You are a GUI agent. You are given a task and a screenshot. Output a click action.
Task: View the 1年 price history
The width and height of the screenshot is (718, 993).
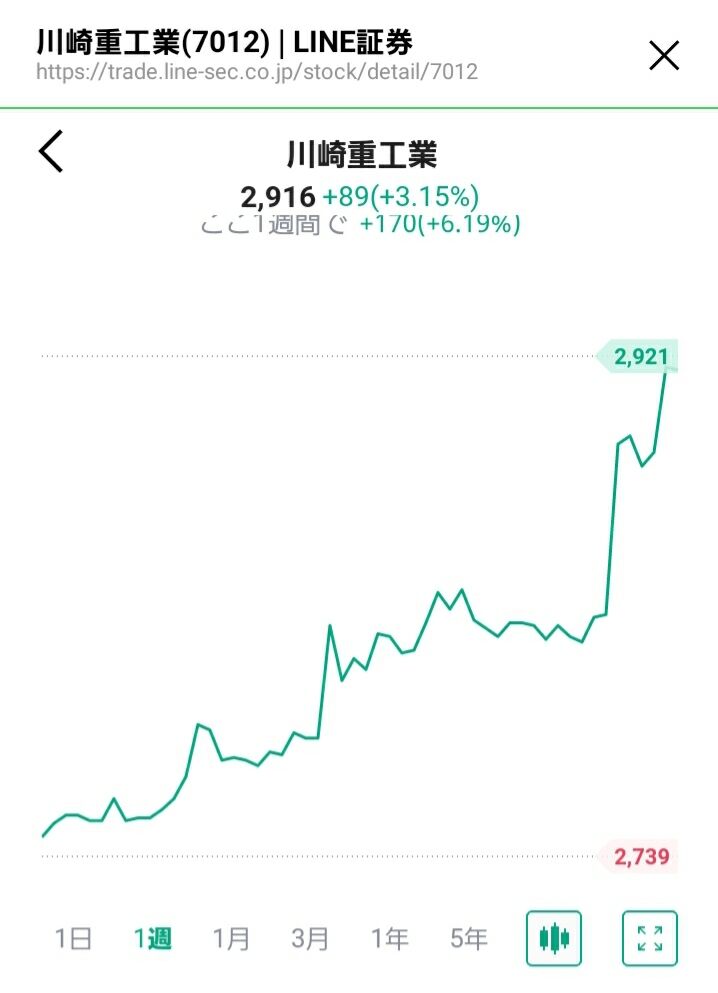(389, 939)
